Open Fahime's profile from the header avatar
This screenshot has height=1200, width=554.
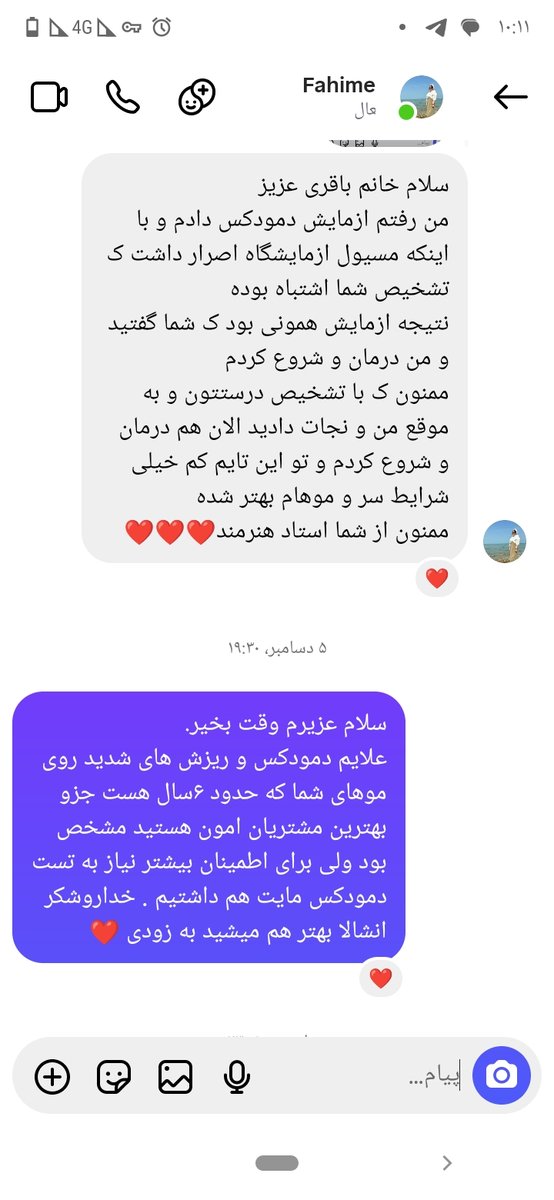point(420,97)
